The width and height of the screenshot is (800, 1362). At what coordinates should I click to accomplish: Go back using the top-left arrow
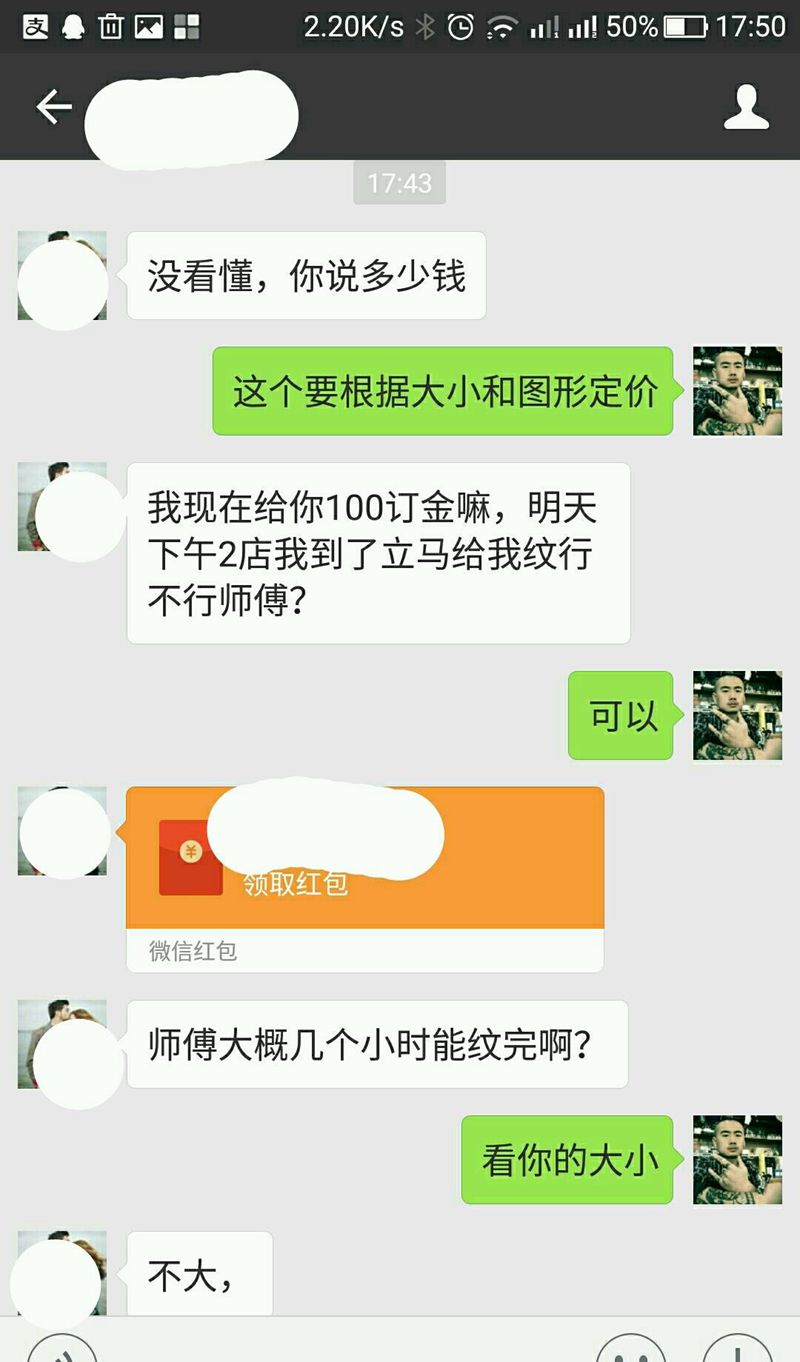[54, 107]
